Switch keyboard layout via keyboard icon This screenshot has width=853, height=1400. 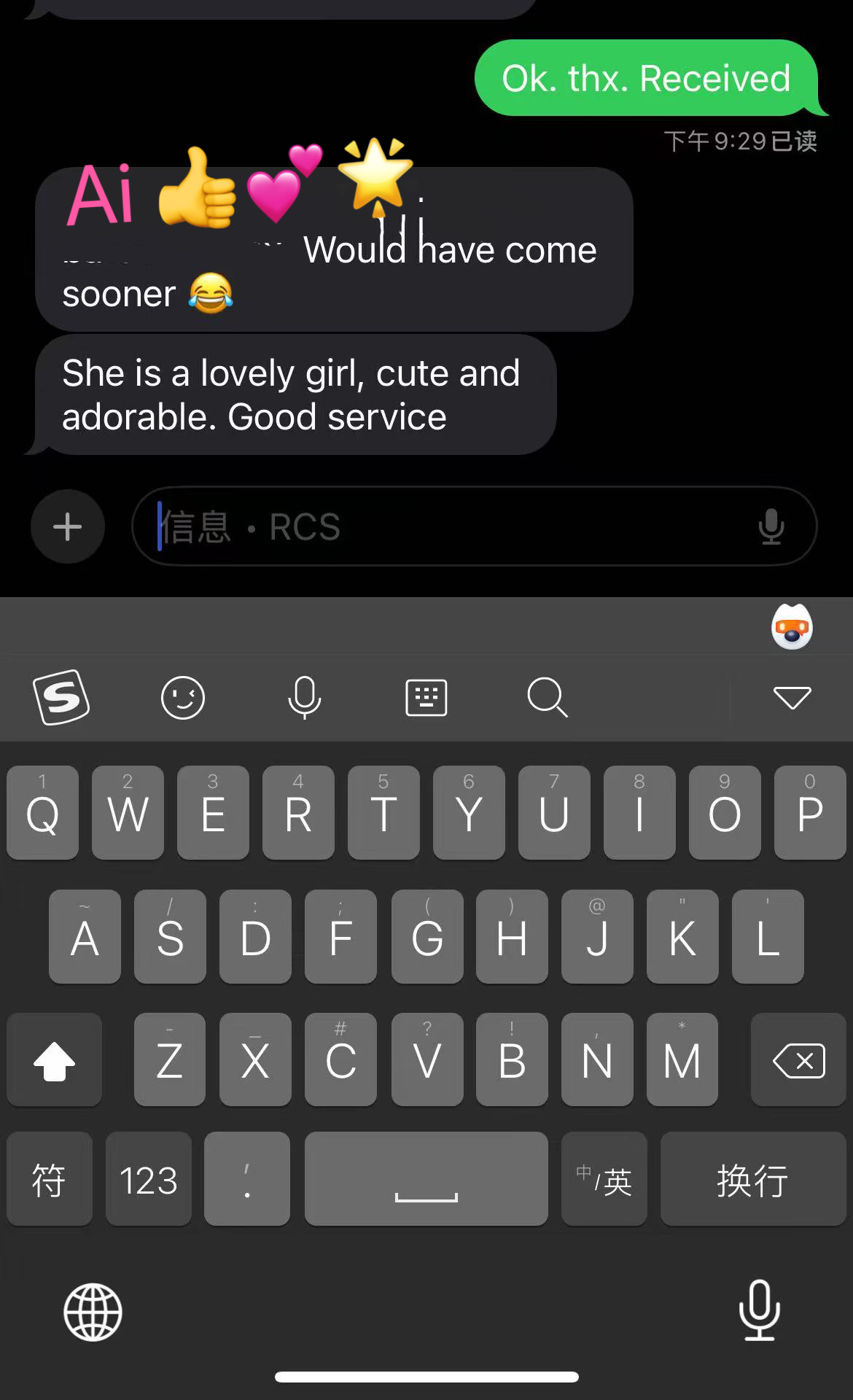click(426, 698)
